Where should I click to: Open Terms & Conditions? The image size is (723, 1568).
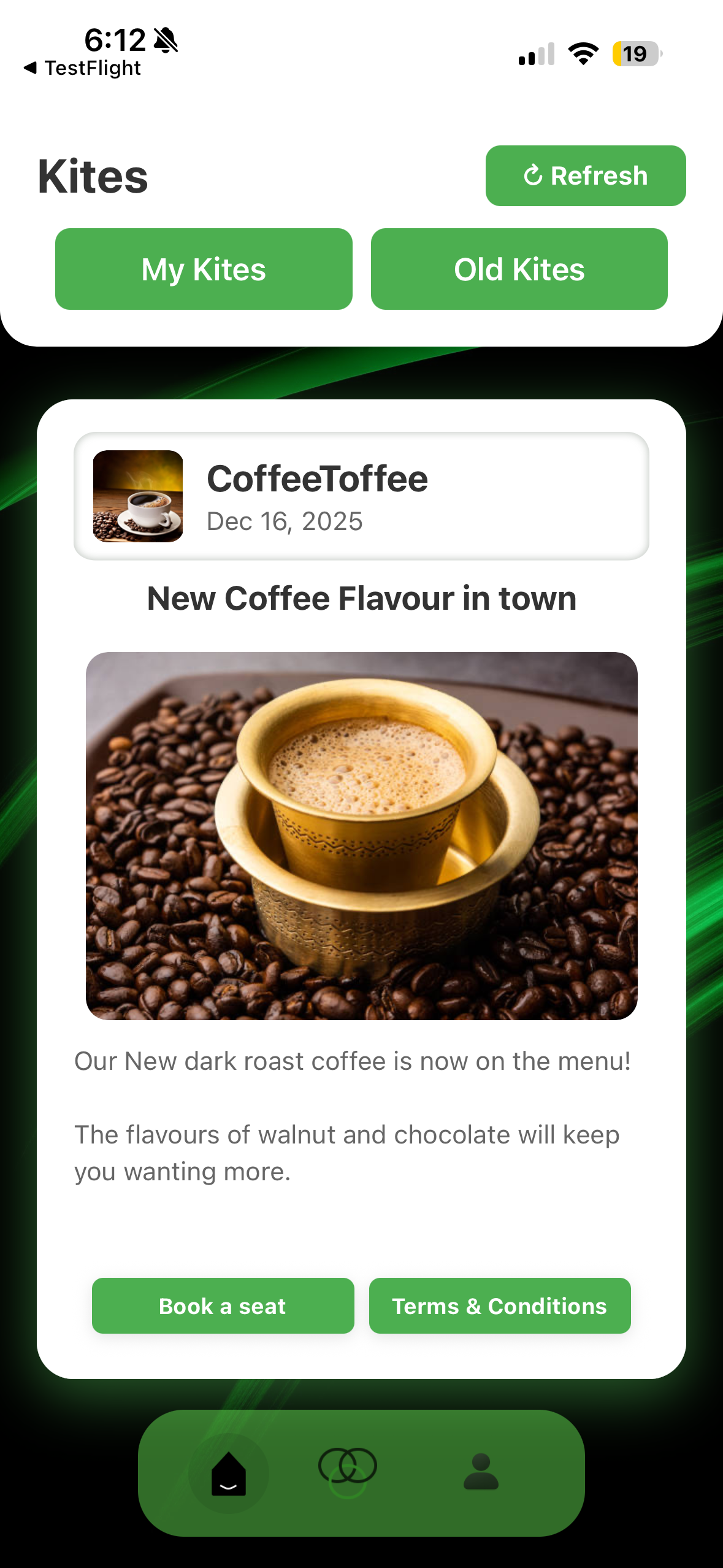[499, 1305]
